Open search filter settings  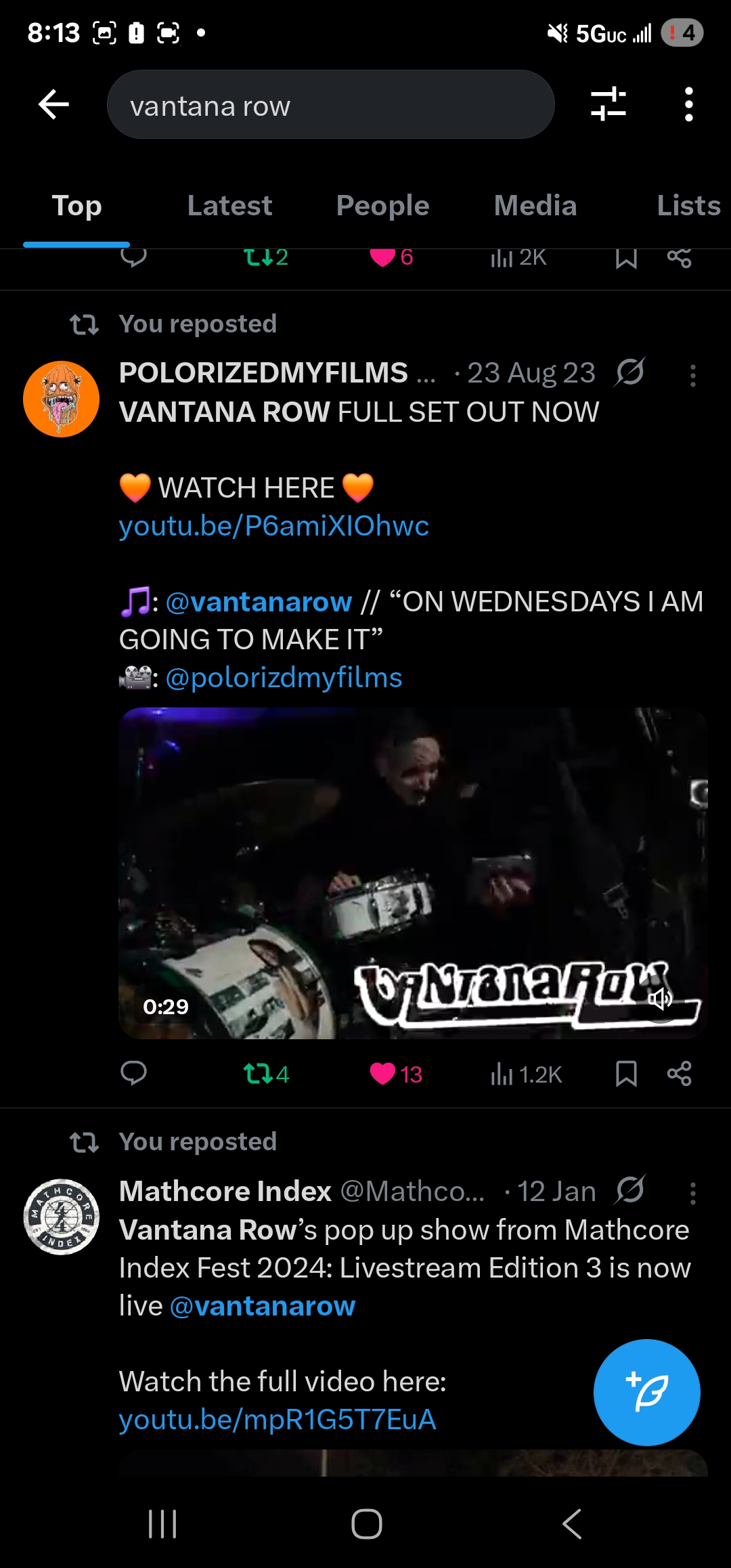pos(608,104)
